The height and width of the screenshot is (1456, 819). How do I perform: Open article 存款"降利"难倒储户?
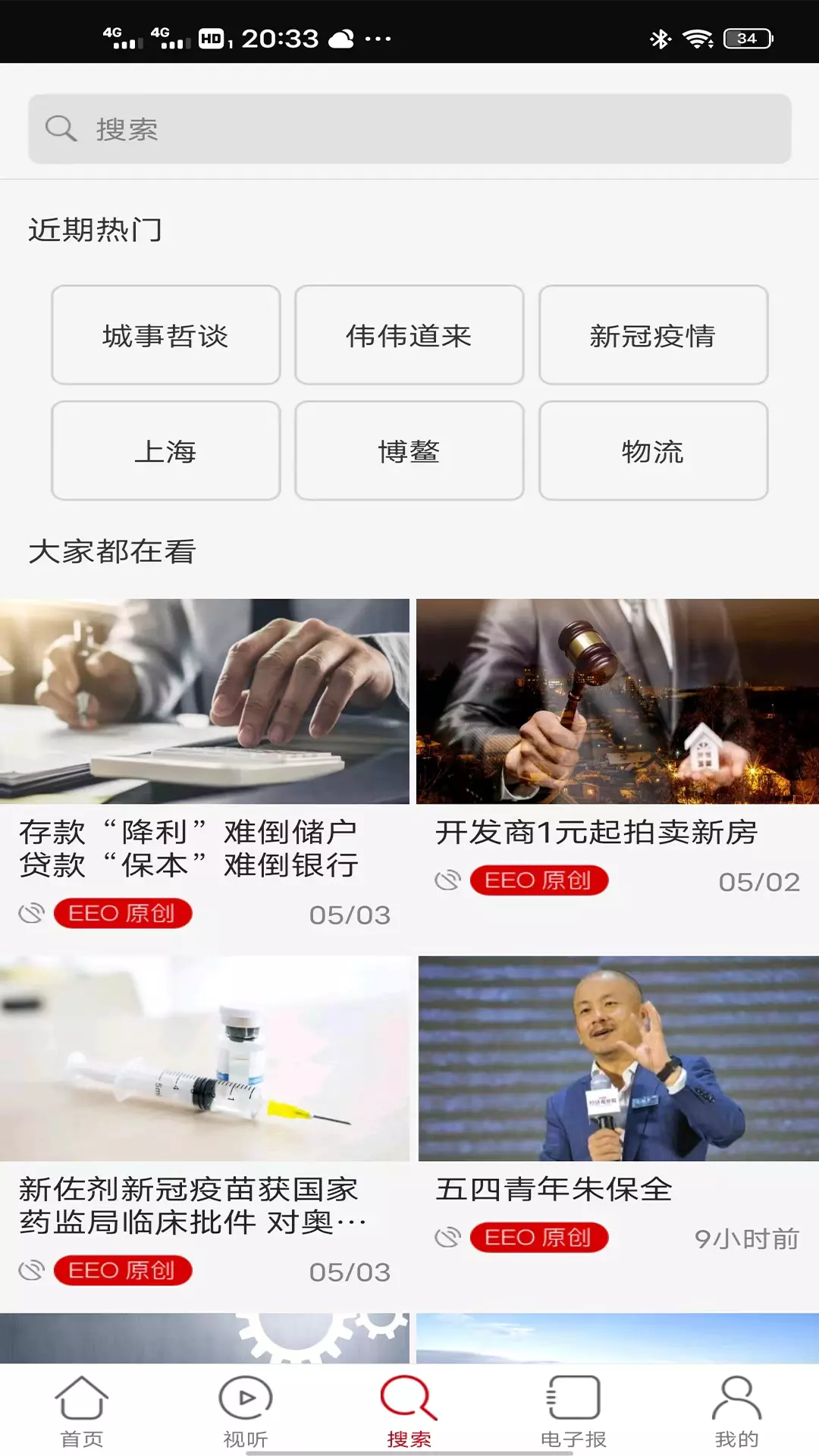205,766
